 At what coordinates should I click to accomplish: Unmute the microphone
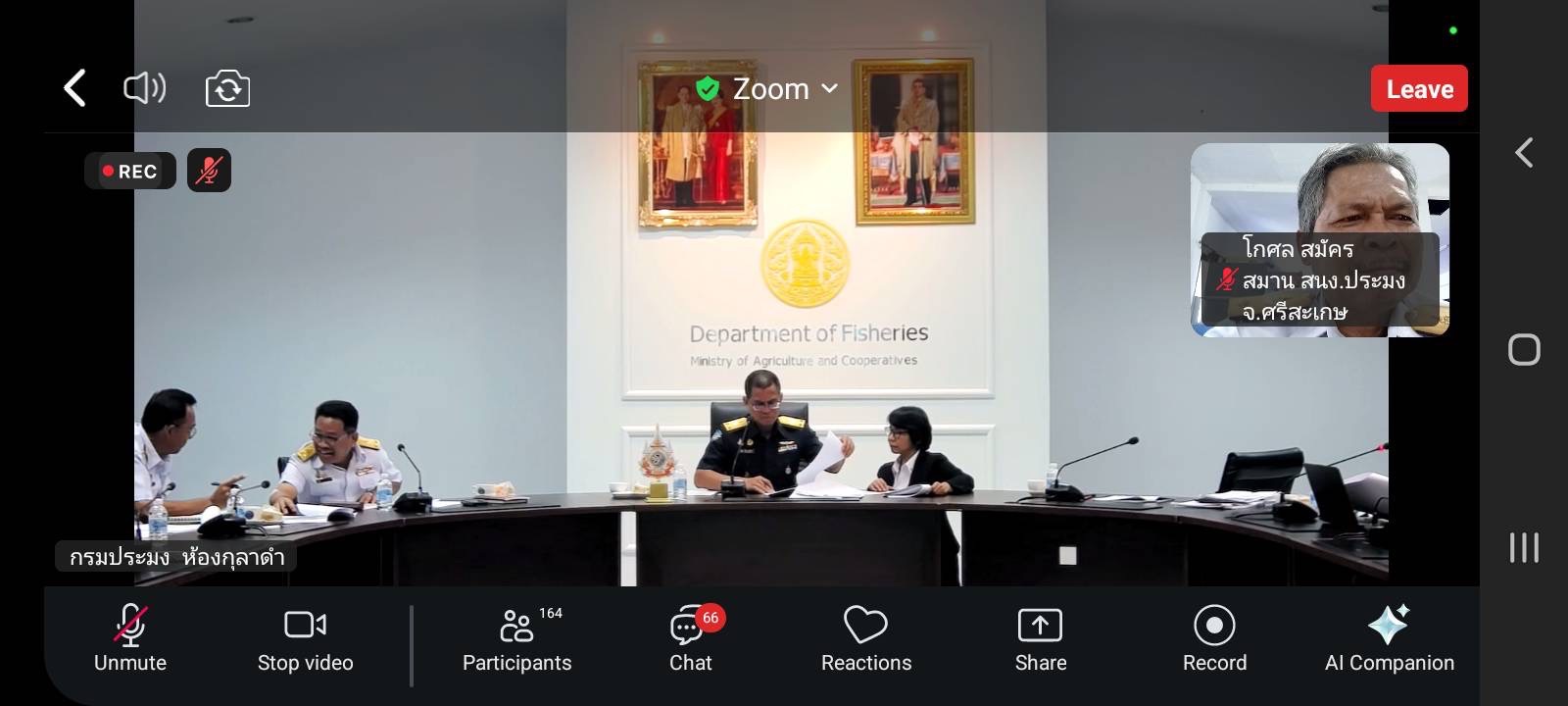coord(130,638)
